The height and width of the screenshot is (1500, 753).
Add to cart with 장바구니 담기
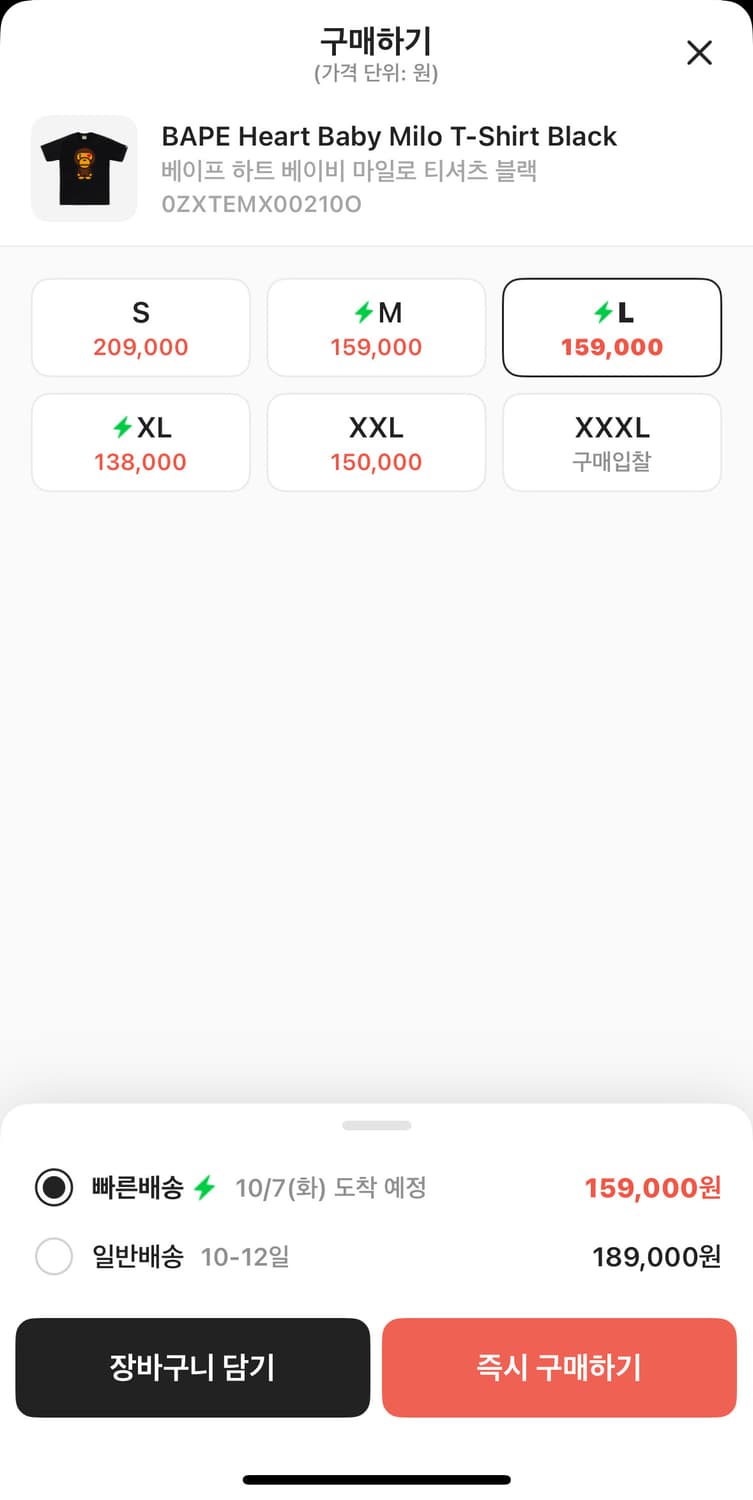click(192, 1367)
